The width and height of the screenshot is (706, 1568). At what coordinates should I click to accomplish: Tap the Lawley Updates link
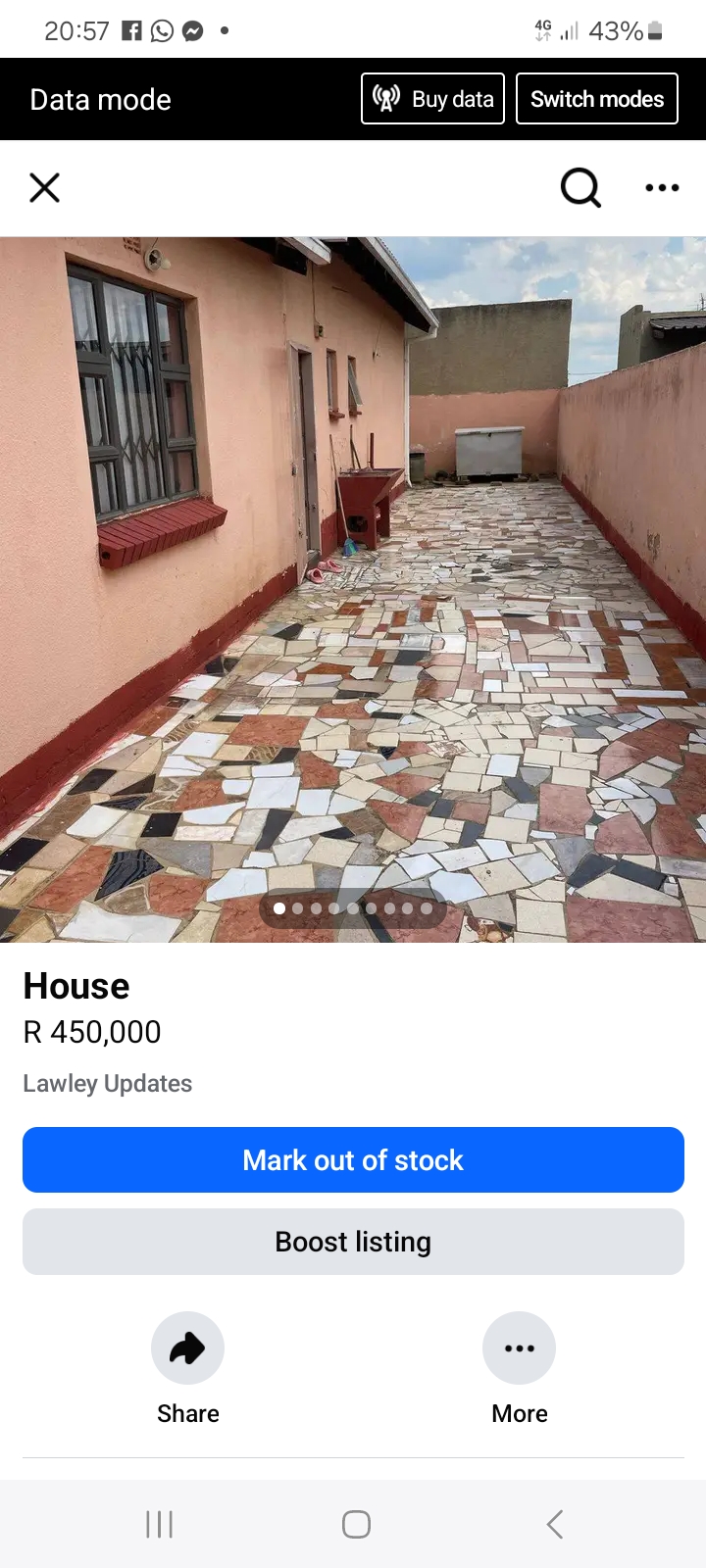pos(108,1084)
